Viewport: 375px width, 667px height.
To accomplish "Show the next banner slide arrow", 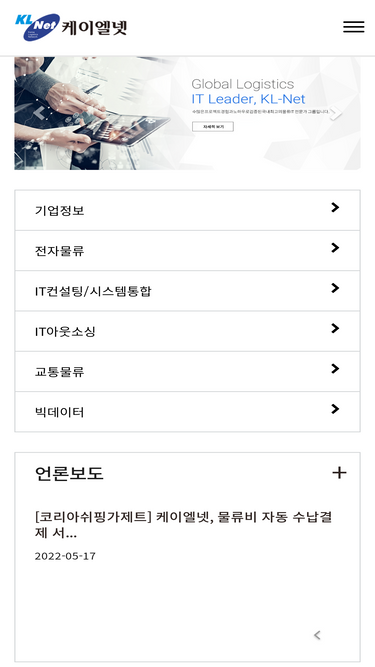I will click(336, 113).
